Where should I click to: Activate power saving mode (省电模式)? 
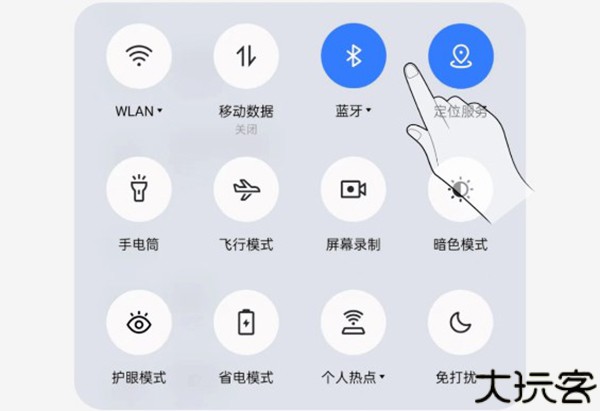(x=246, y=323)
